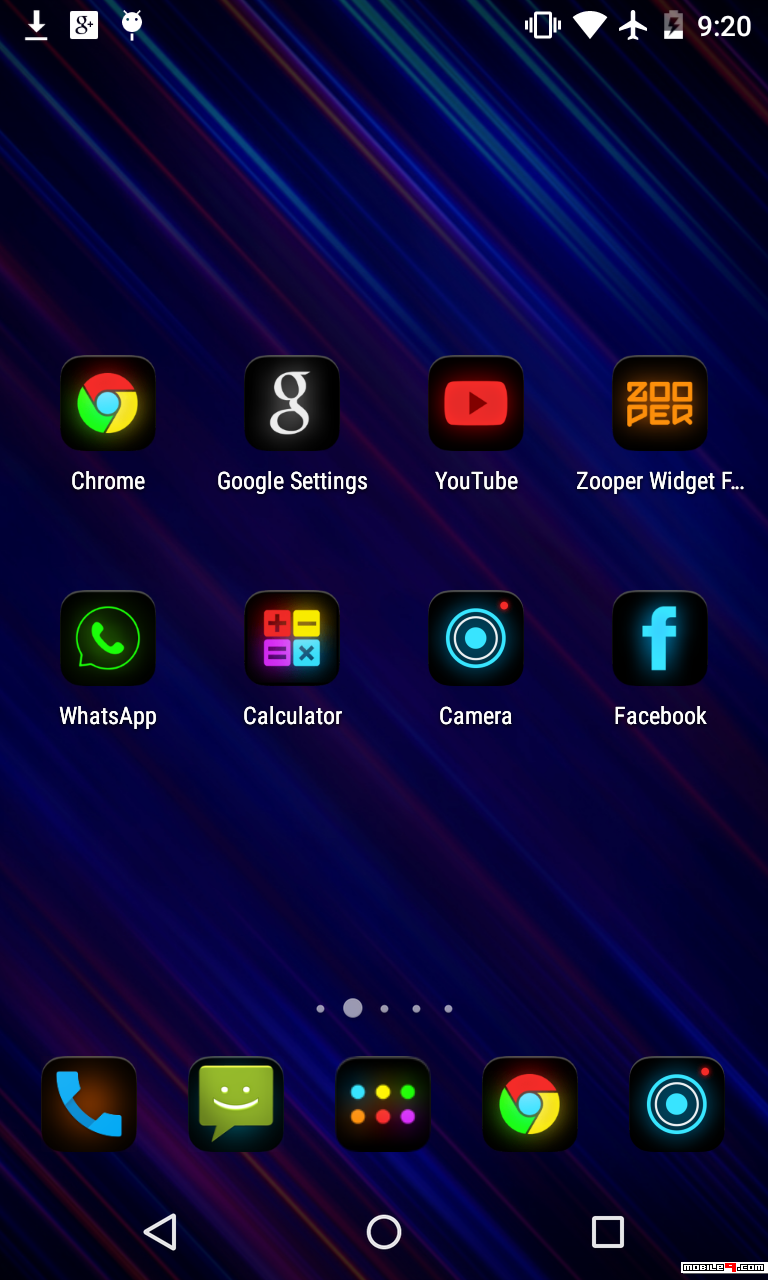The width and height of the screenshot is (768, 1280).
Task: Launch Zooper Widget Free
Action: click(660, 403)
